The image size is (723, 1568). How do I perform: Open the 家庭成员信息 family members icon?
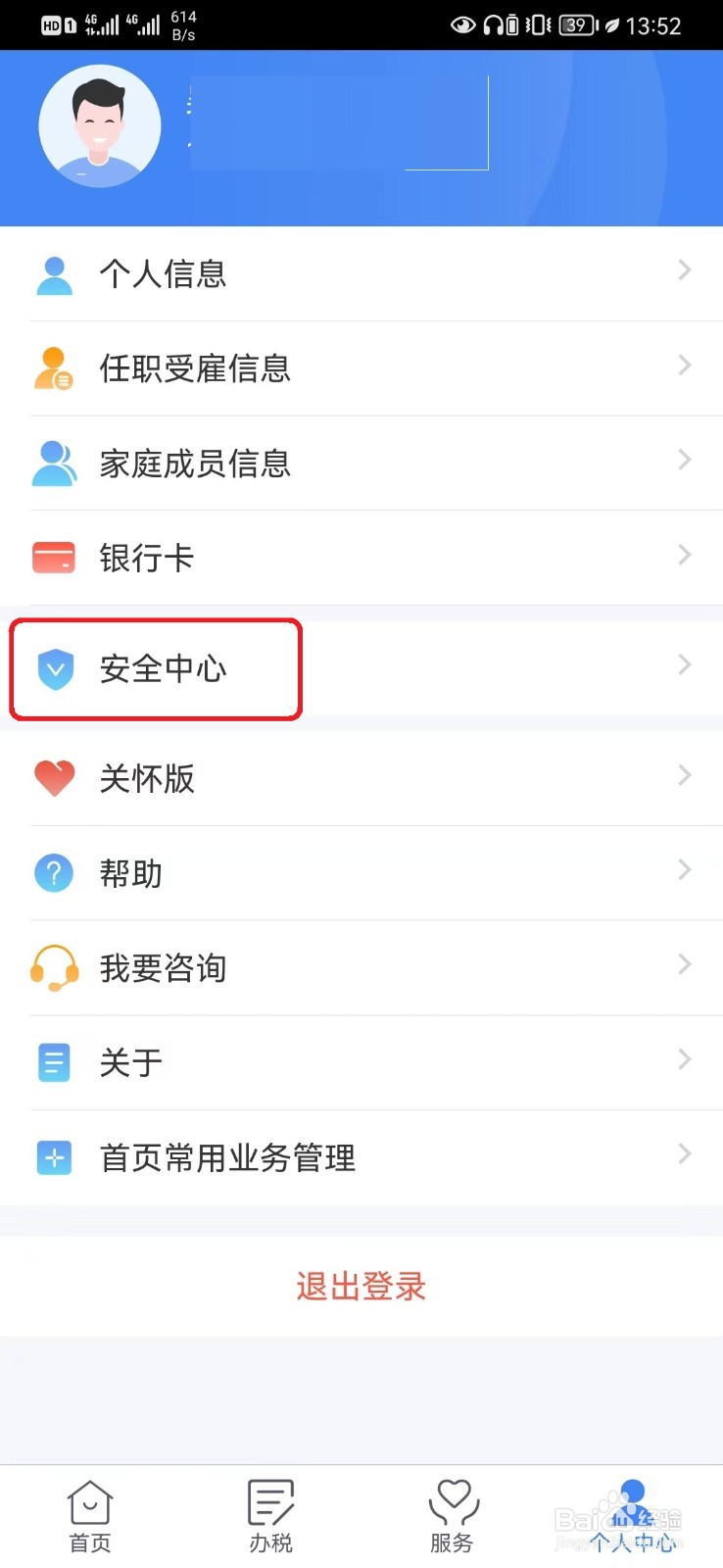pos(54,463)
